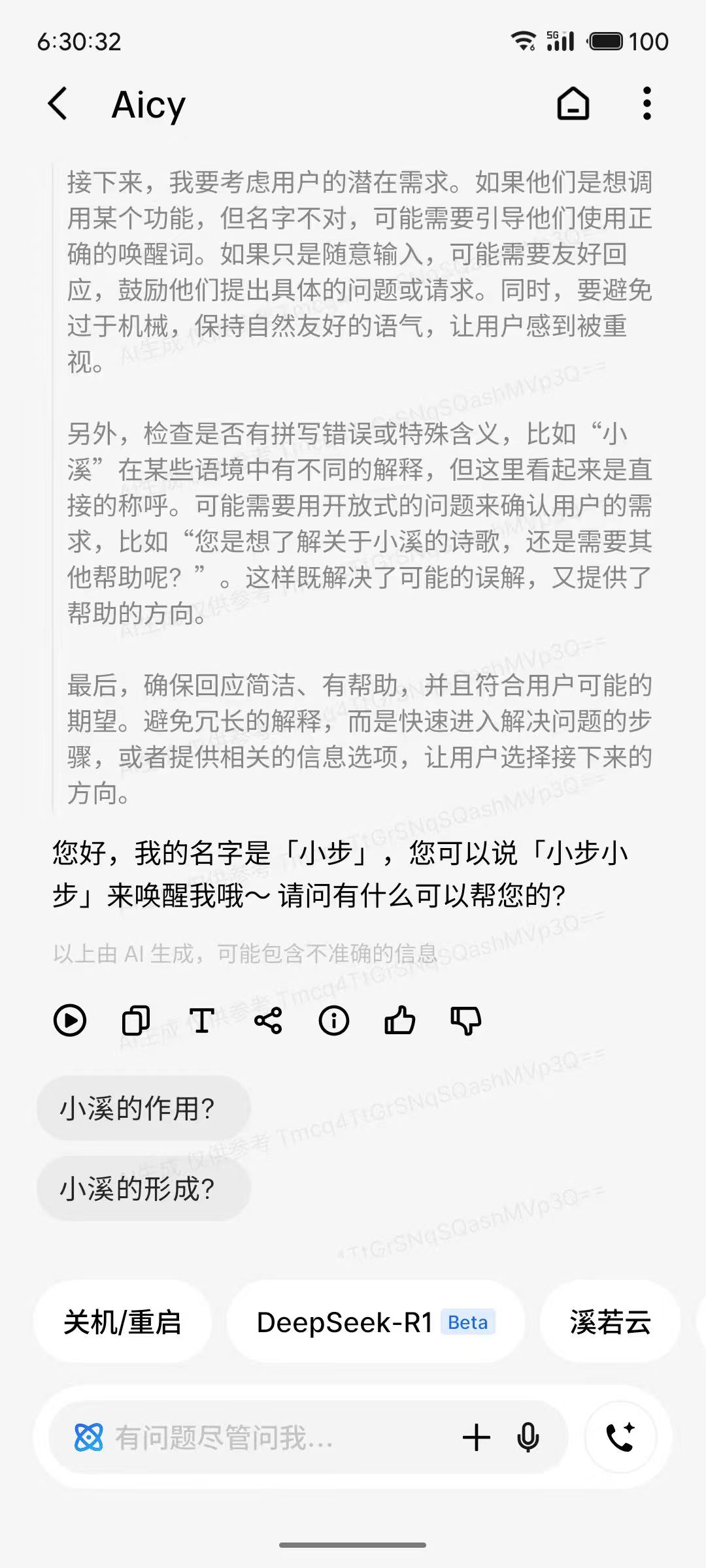Open the plus attachment menu
Screen dimensions: 706x1568
(x=477, y=1437)
